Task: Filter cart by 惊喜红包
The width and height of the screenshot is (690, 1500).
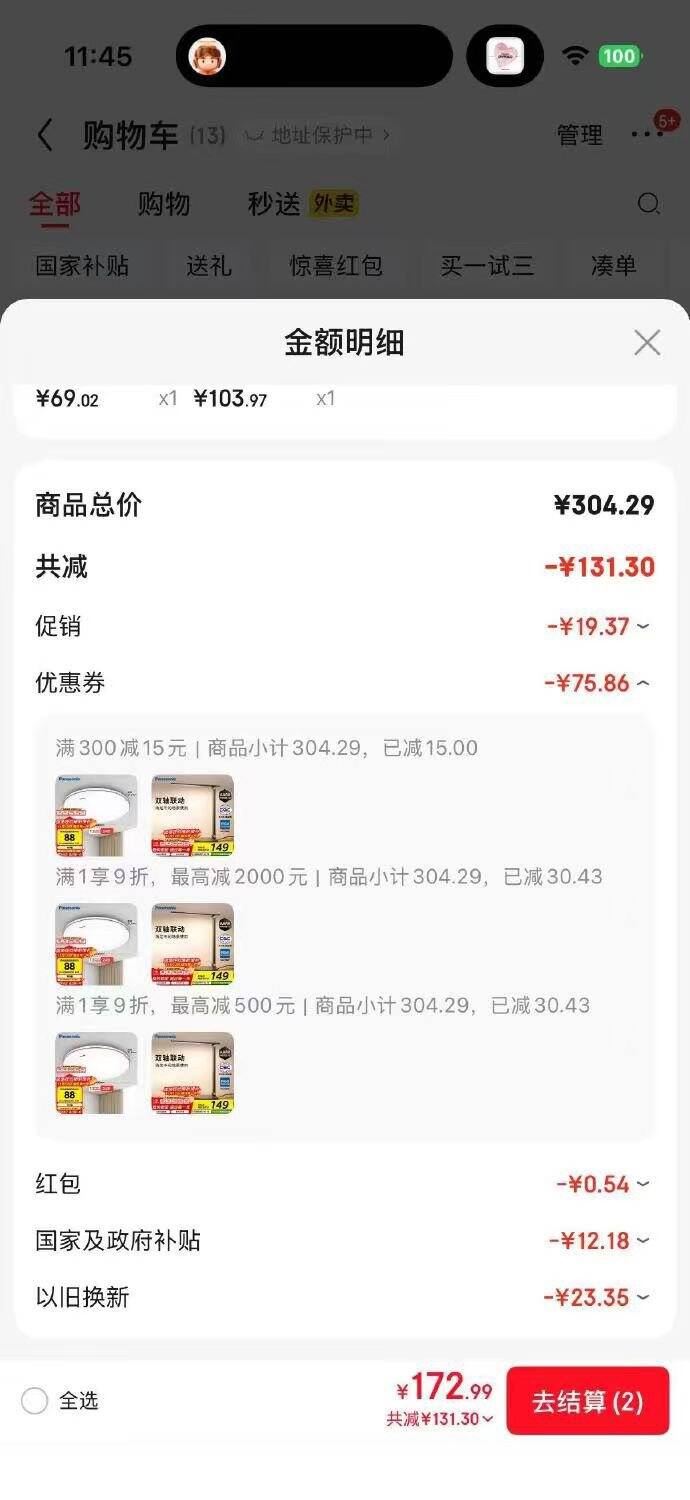Action: [x=336, y=266]
